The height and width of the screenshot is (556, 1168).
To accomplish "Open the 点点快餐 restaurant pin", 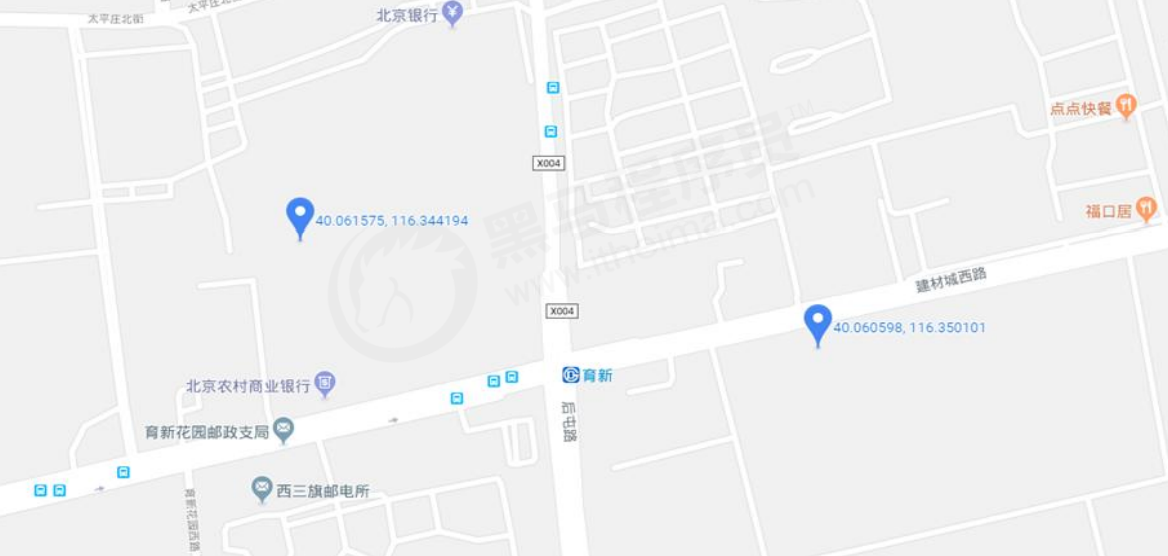I will tap(1127, 105).
